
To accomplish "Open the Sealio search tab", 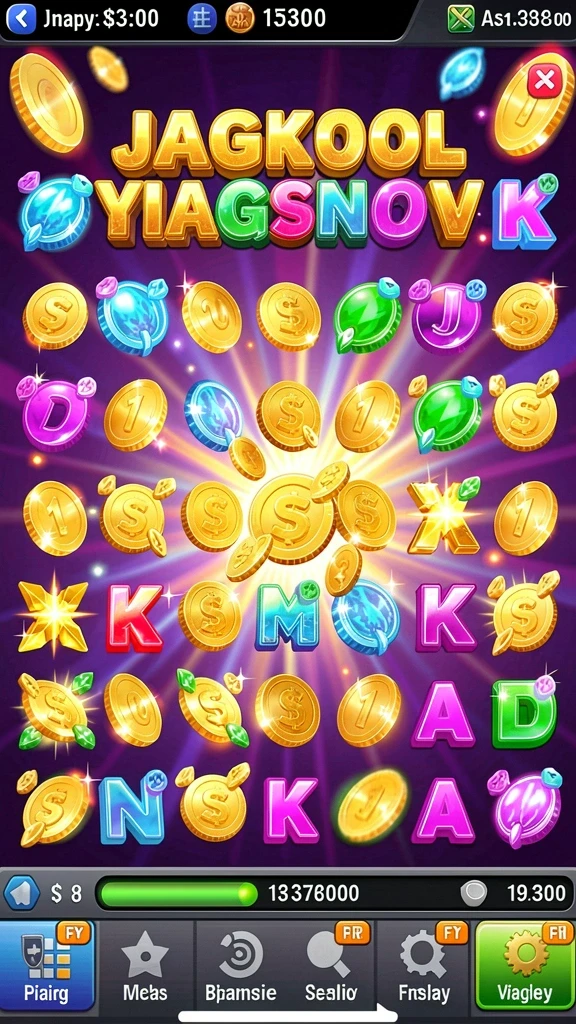I will (x=331, y=965).
